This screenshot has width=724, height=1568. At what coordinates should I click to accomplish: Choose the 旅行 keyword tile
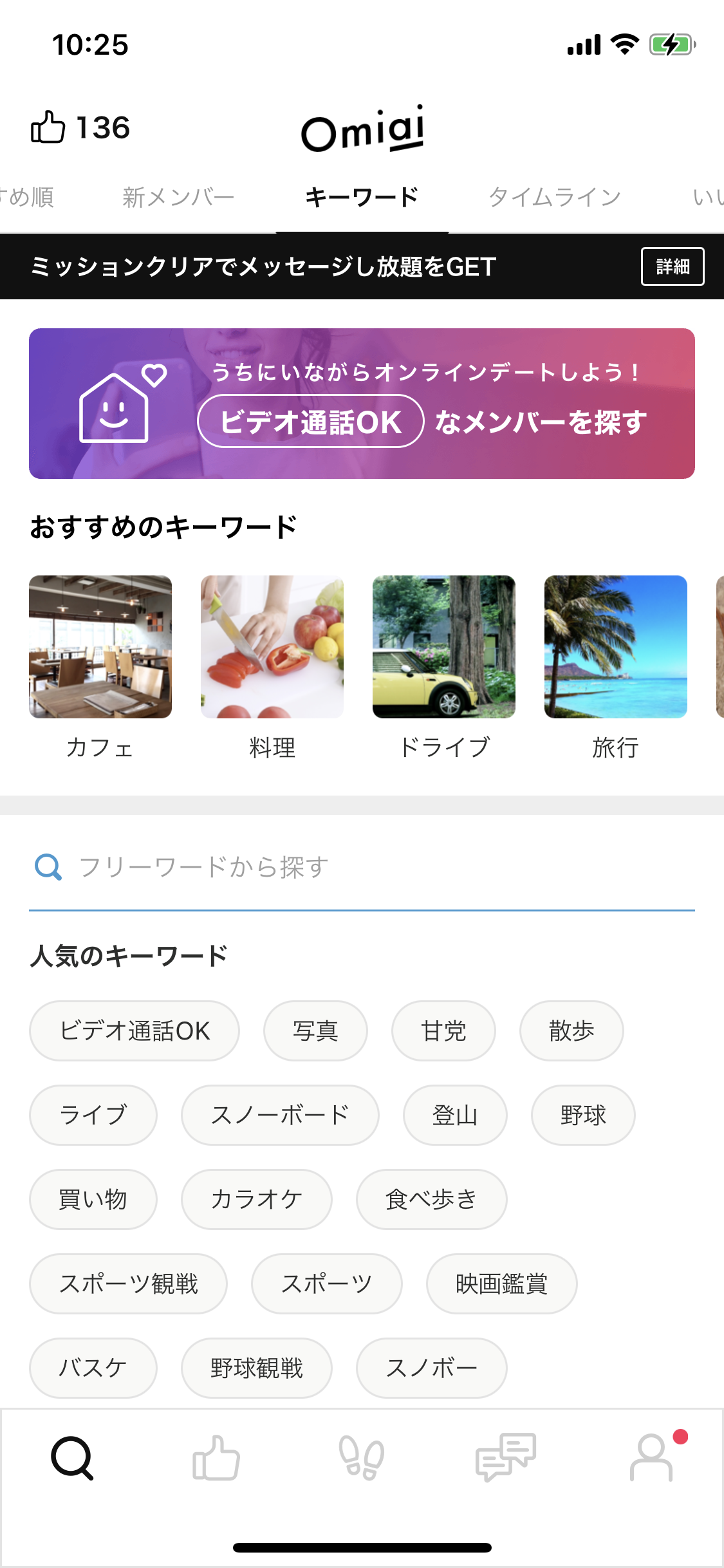(616, 647)
